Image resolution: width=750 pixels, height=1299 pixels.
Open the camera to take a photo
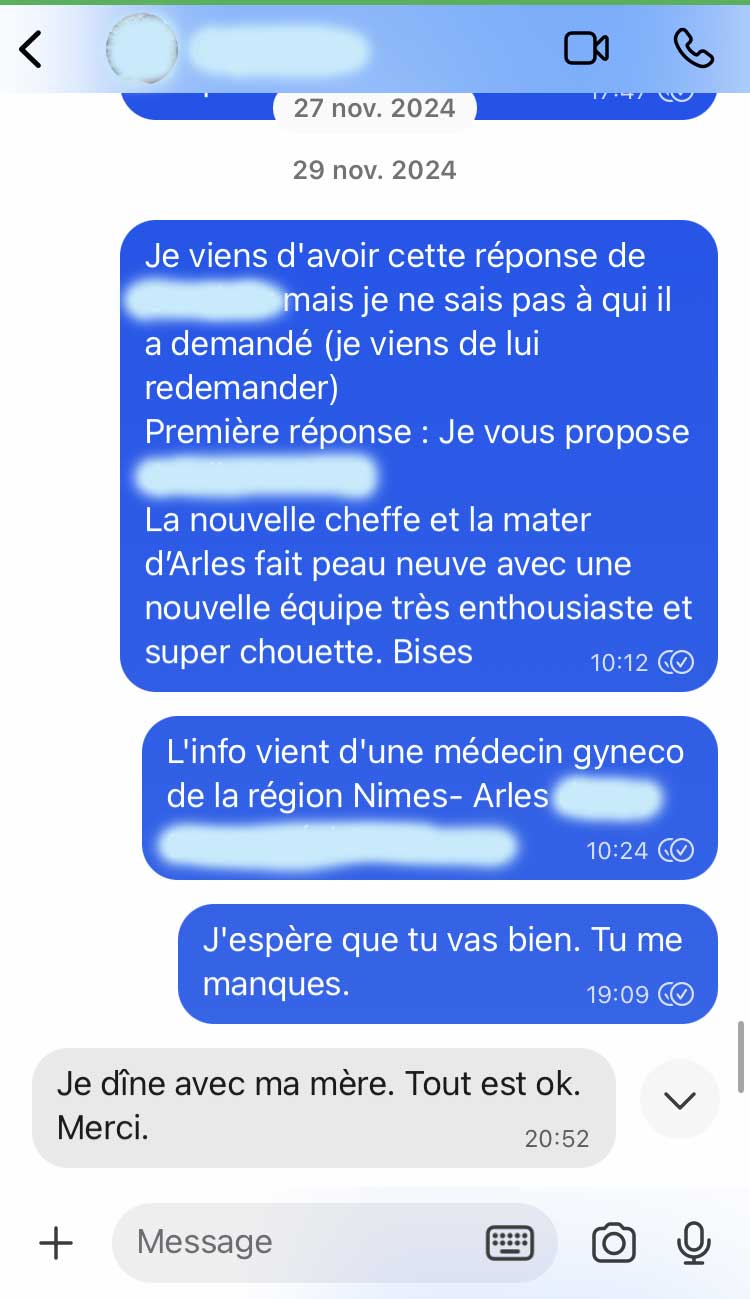click(x=613, y=1243)
